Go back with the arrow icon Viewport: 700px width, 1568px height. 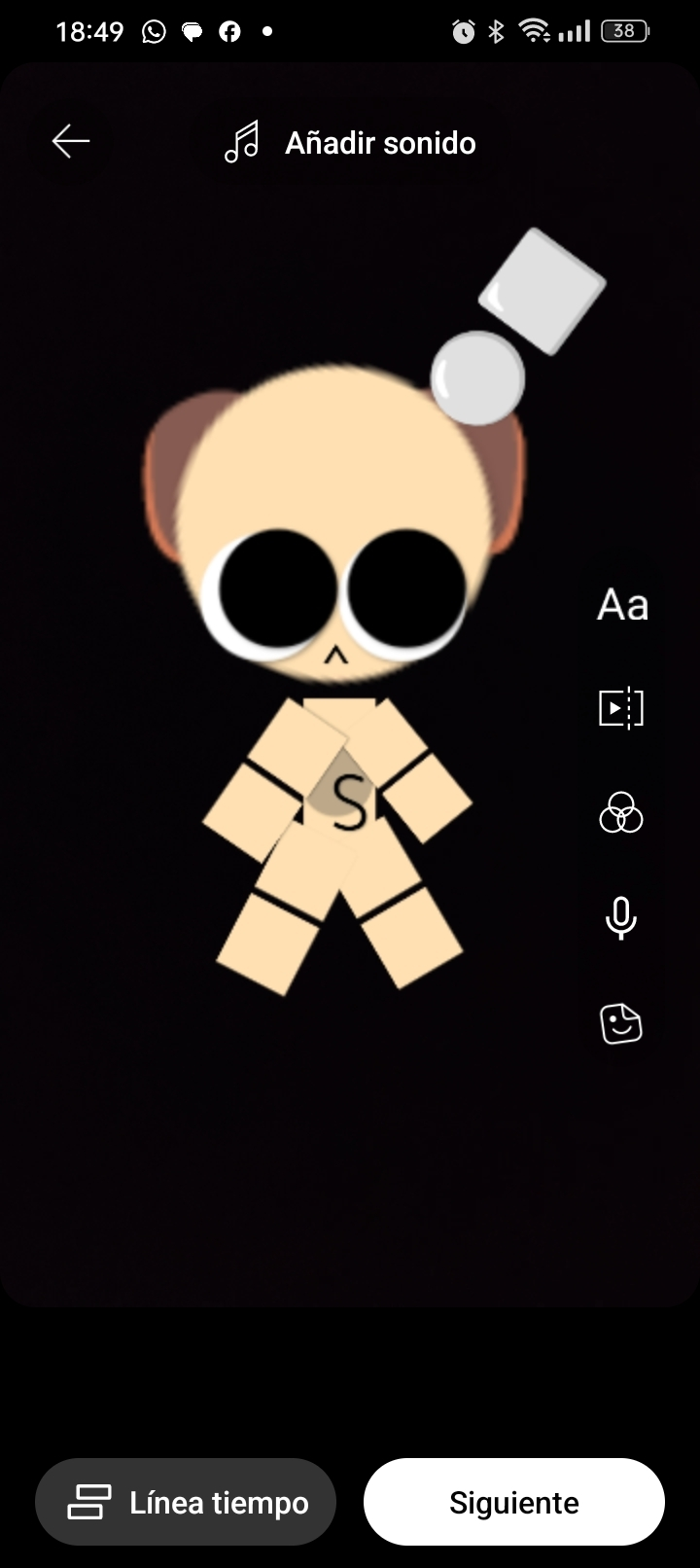(x=71, y=141)
